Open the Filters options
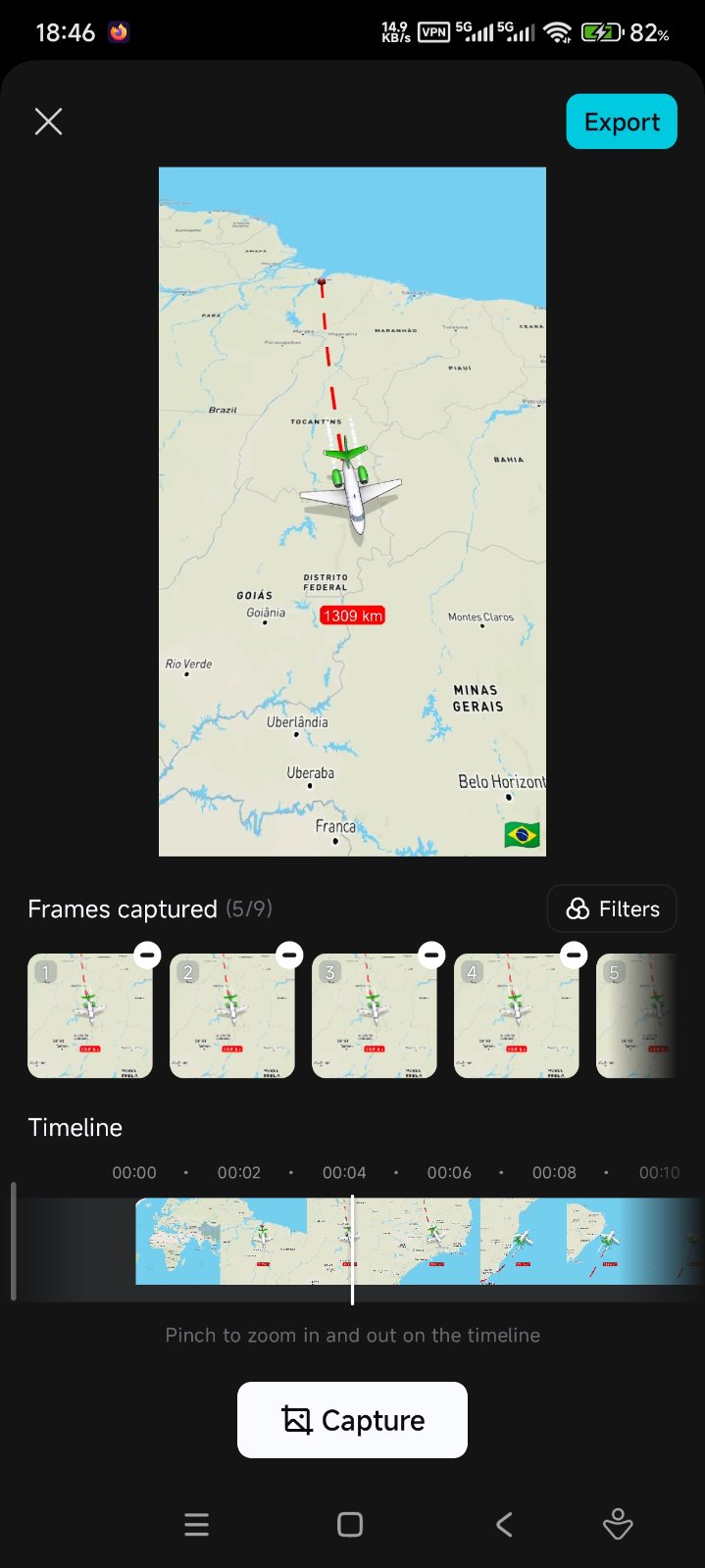705x1568 pixels. pyautogui.click(x=612, y=908)
